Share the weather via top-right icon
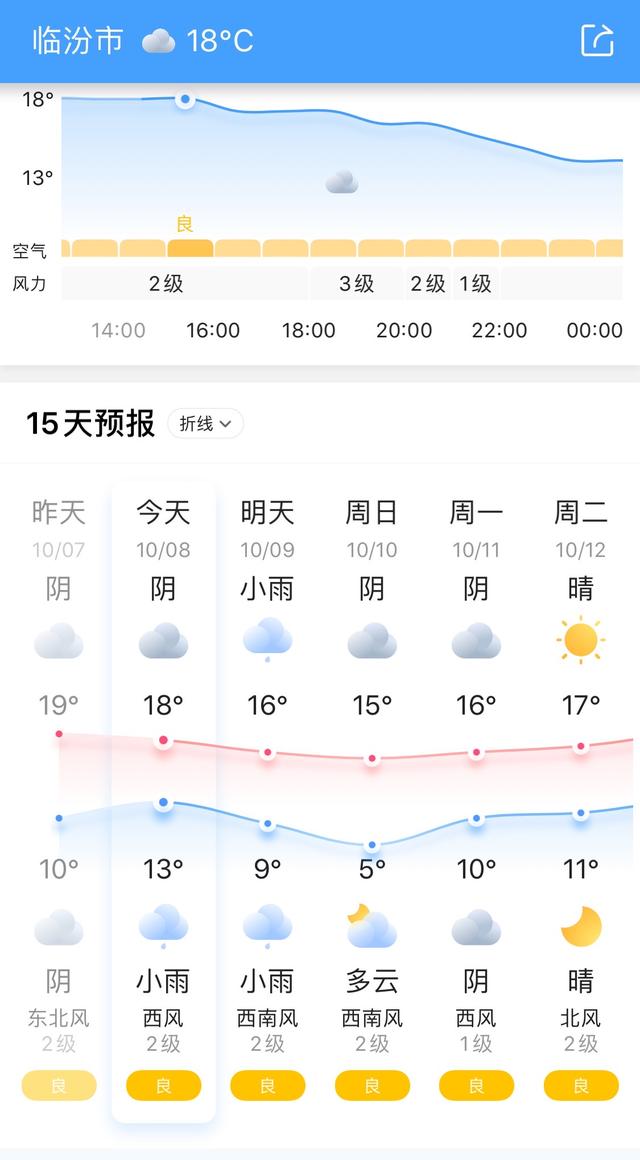 pyautogui.click(x=597, y=40)
